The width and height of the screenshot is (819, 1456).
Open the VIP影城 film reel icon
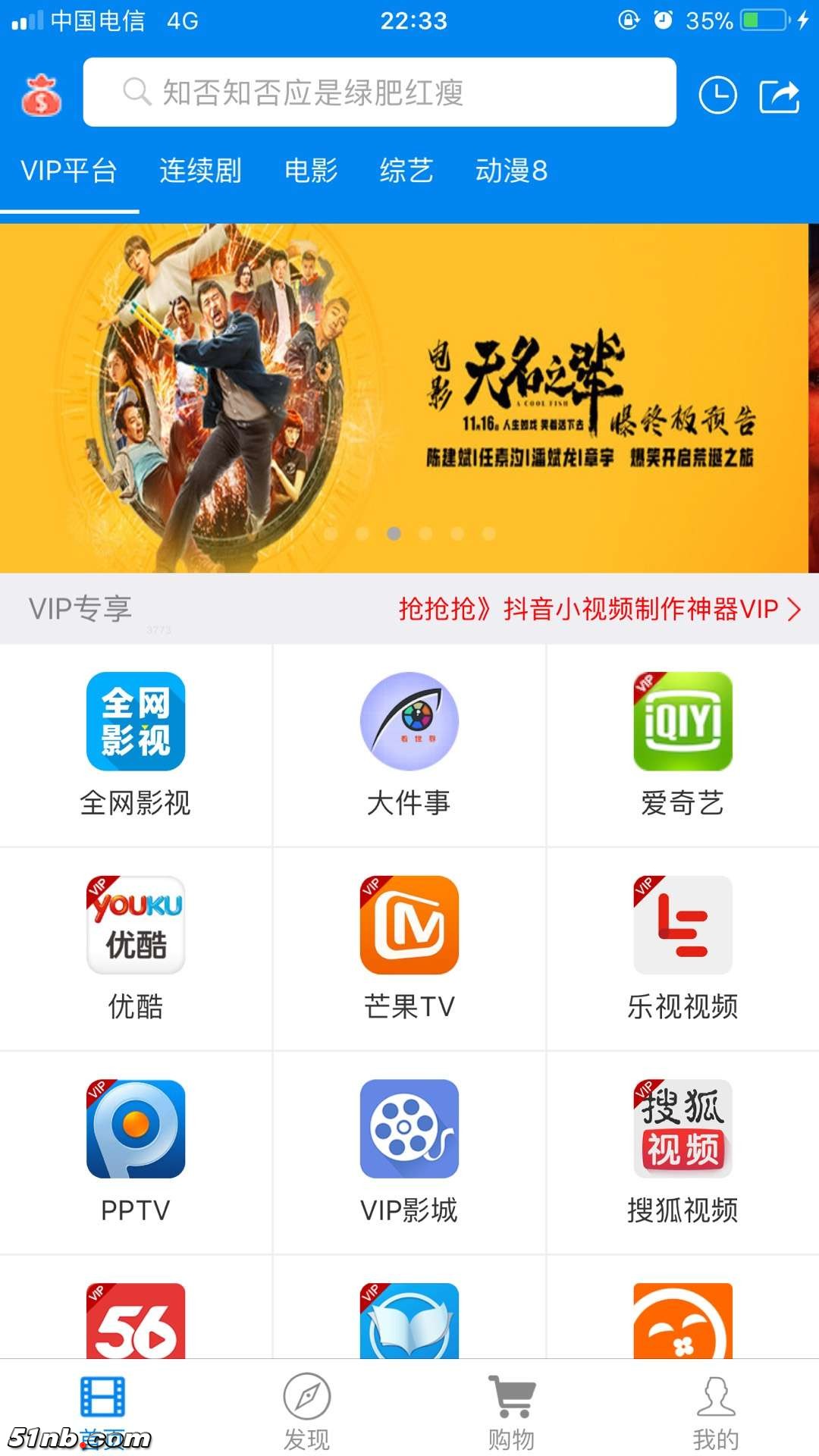(x=409, y=1128)
